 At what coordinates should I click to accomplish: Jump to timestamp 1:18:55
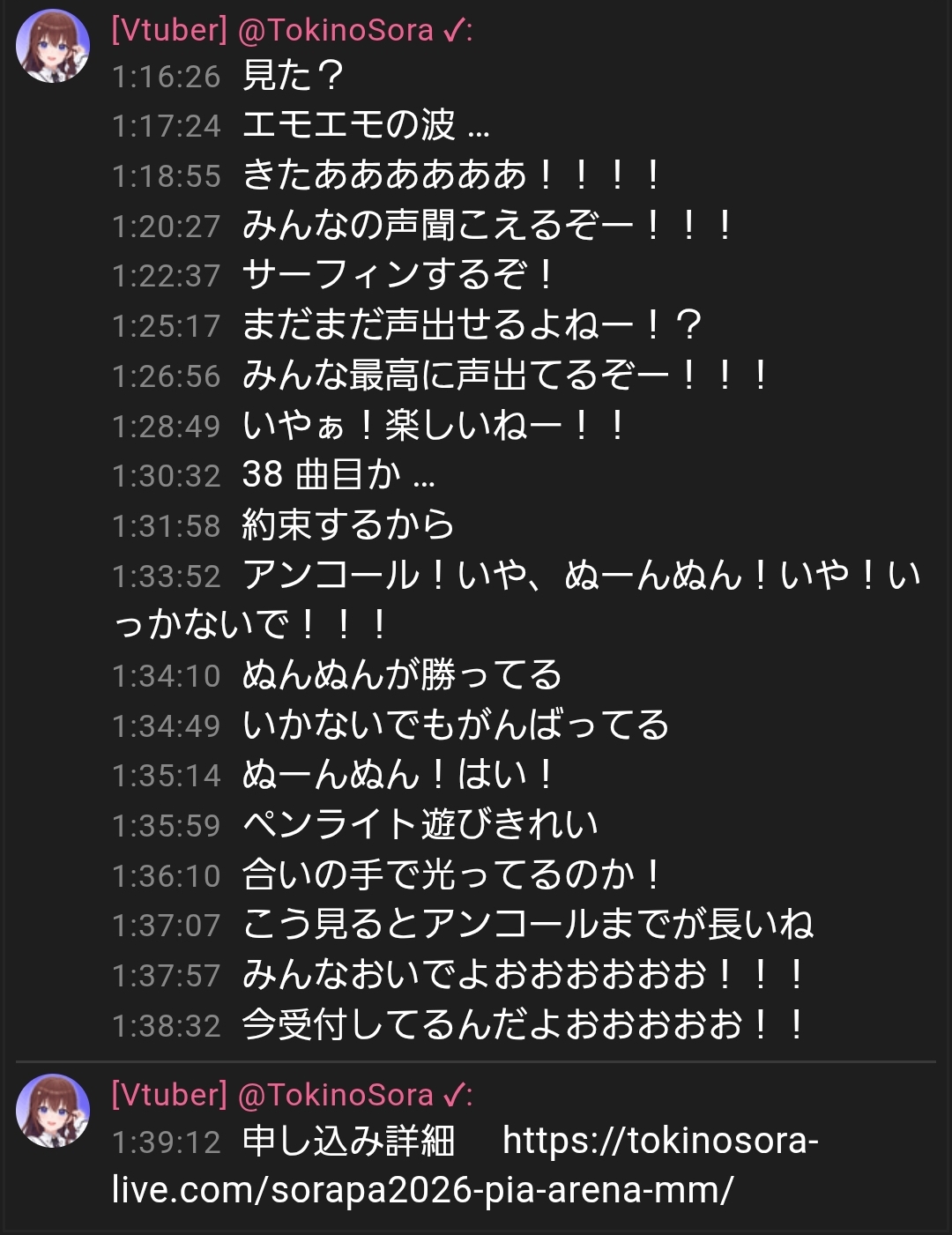166,176
